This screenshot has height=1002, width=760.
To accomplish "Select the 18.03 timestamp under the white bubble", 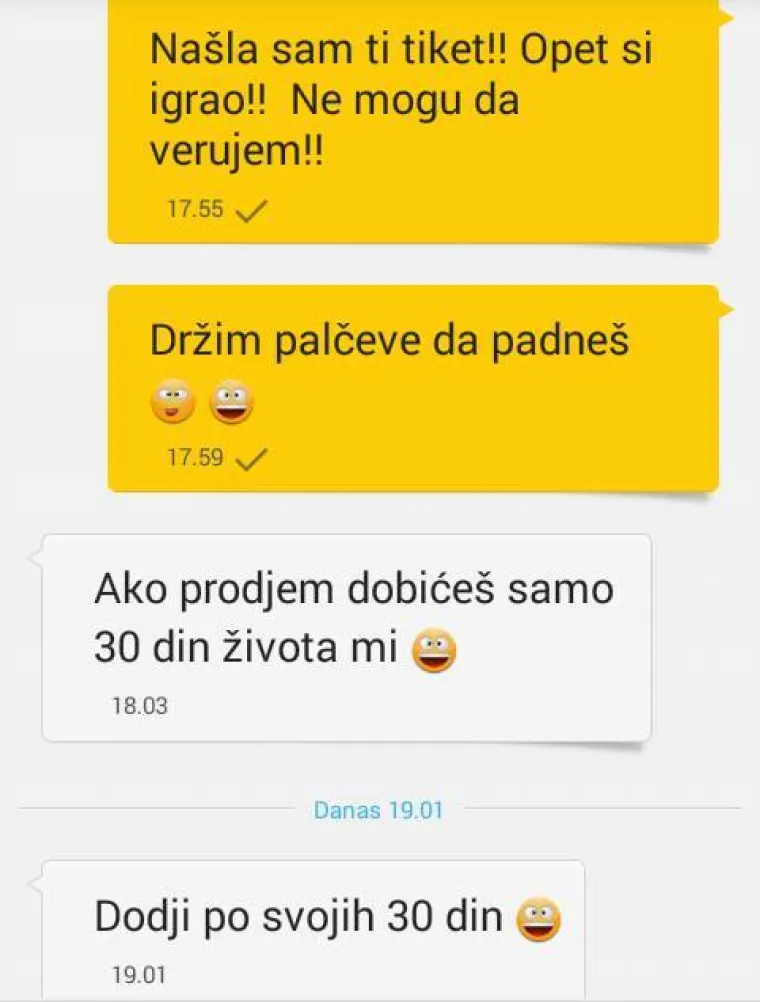I will (x=139, y=703).
